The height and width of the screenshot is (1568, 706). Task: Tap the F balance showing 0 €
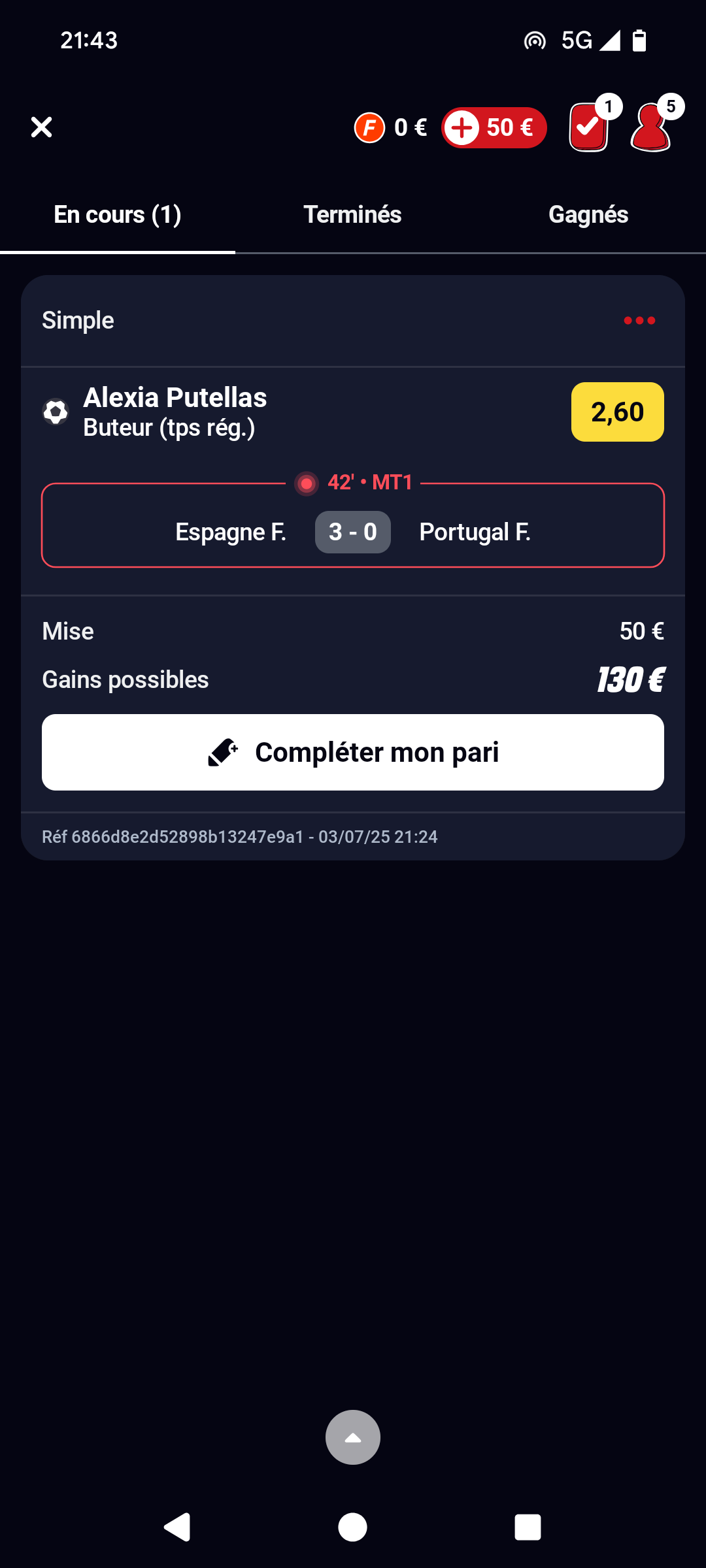391,127
